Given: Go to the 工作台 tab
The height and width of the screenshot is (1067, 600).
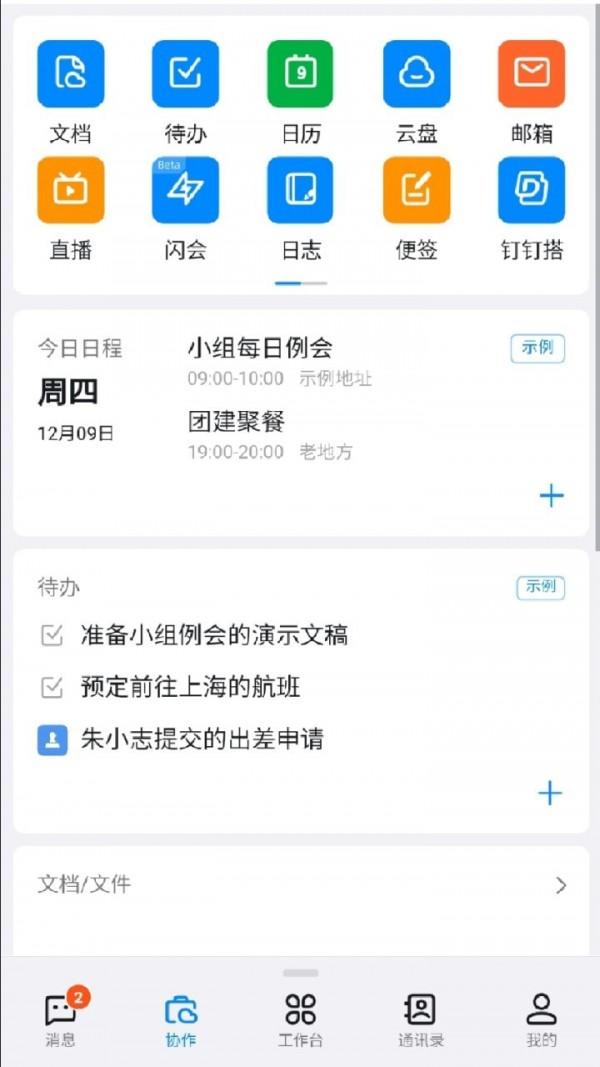Looking at the screenshot, I should coord(300,1018).
